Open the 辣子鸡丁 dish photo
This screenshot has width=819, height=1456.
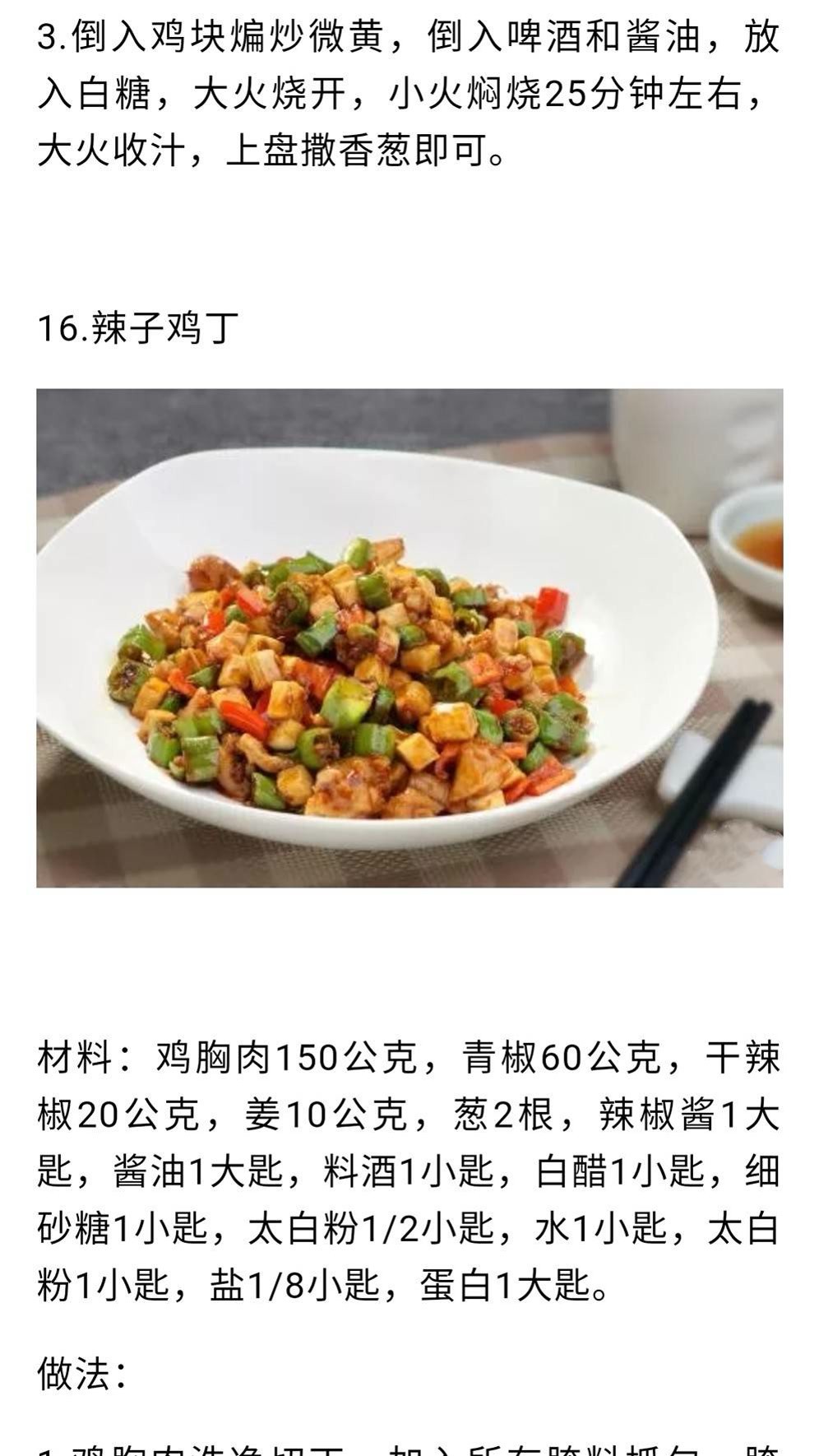click(x=409, y=638)
